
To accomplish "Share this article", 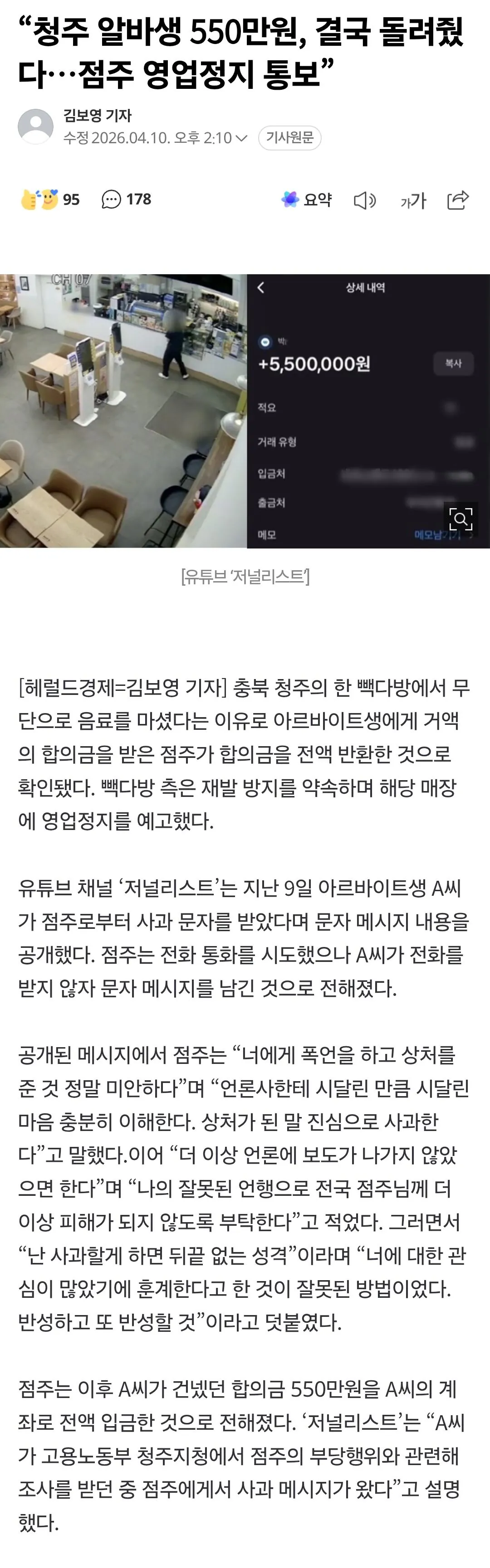I will click(x=458, y=199).
